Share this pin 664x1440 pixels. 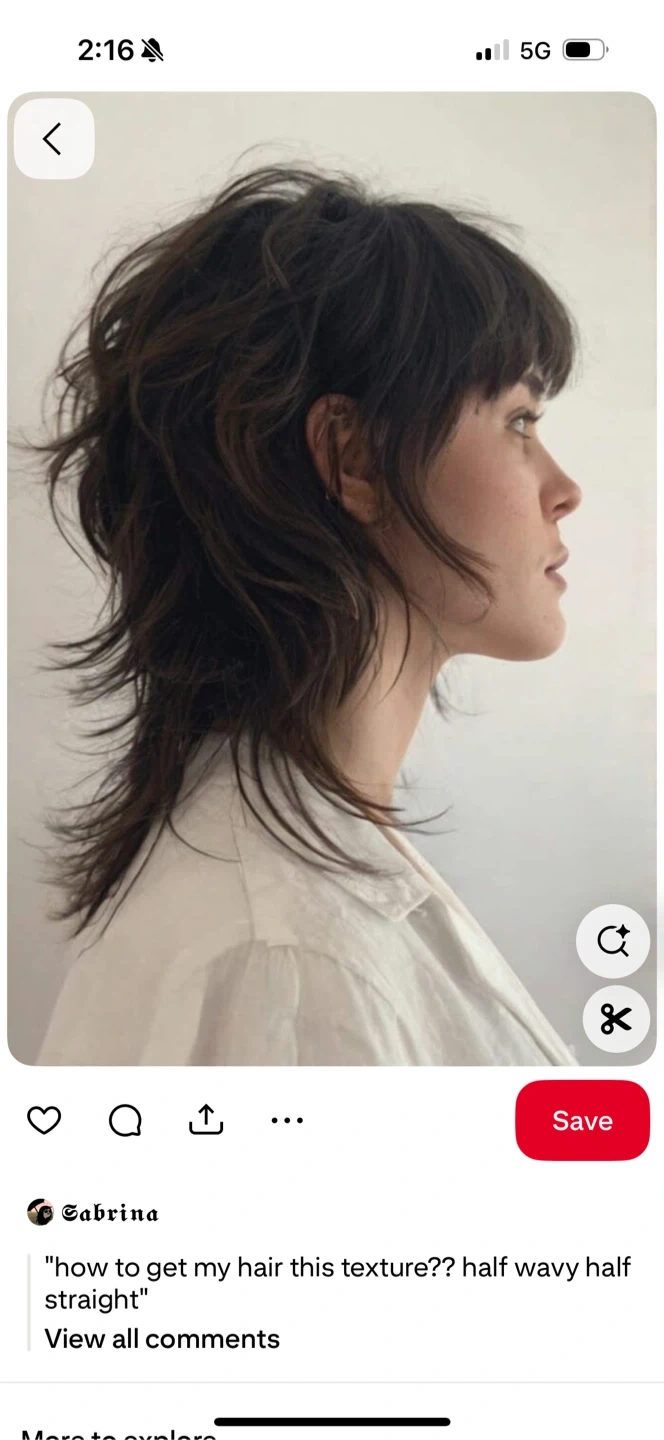[x=206, y=1120]
